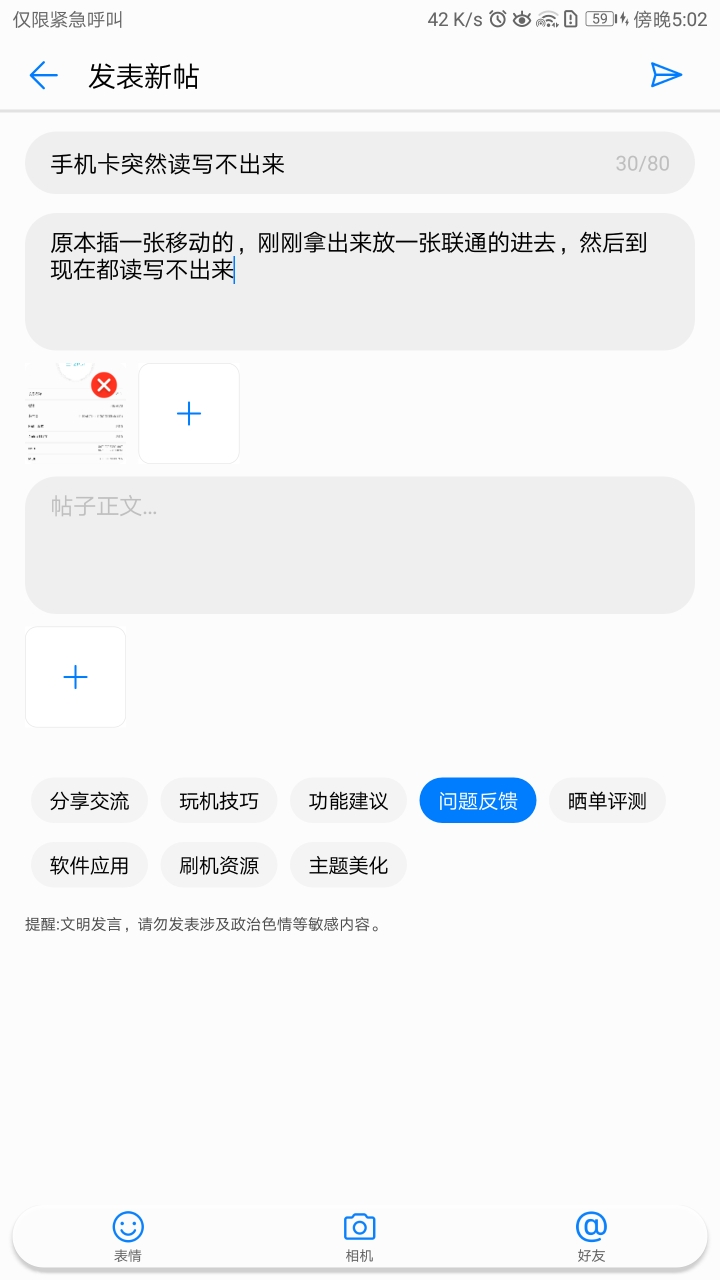Add an image to the second section
720x1280 pixels.
click(x=75, y=676)
